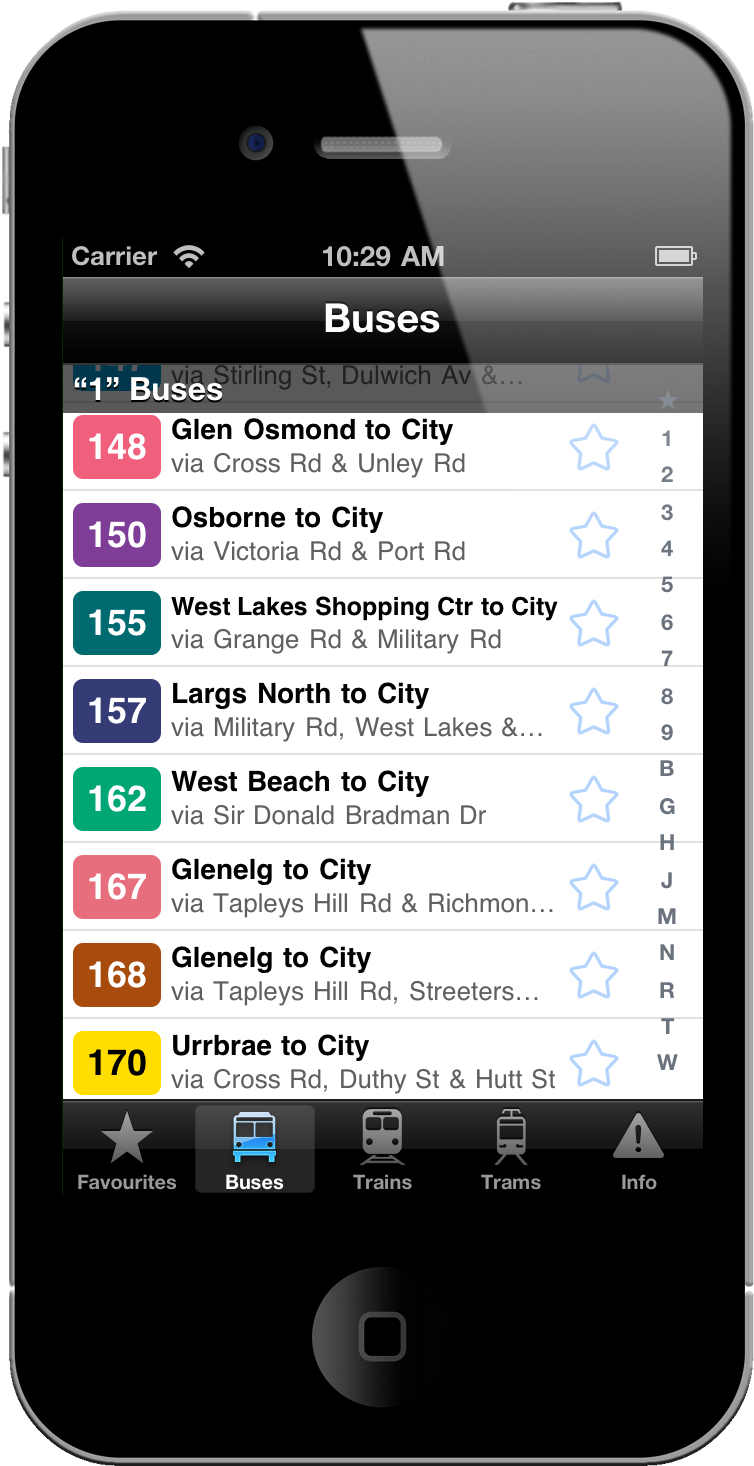
Task: Switch to the Trains tab
Action: [x=383, y=1150]
